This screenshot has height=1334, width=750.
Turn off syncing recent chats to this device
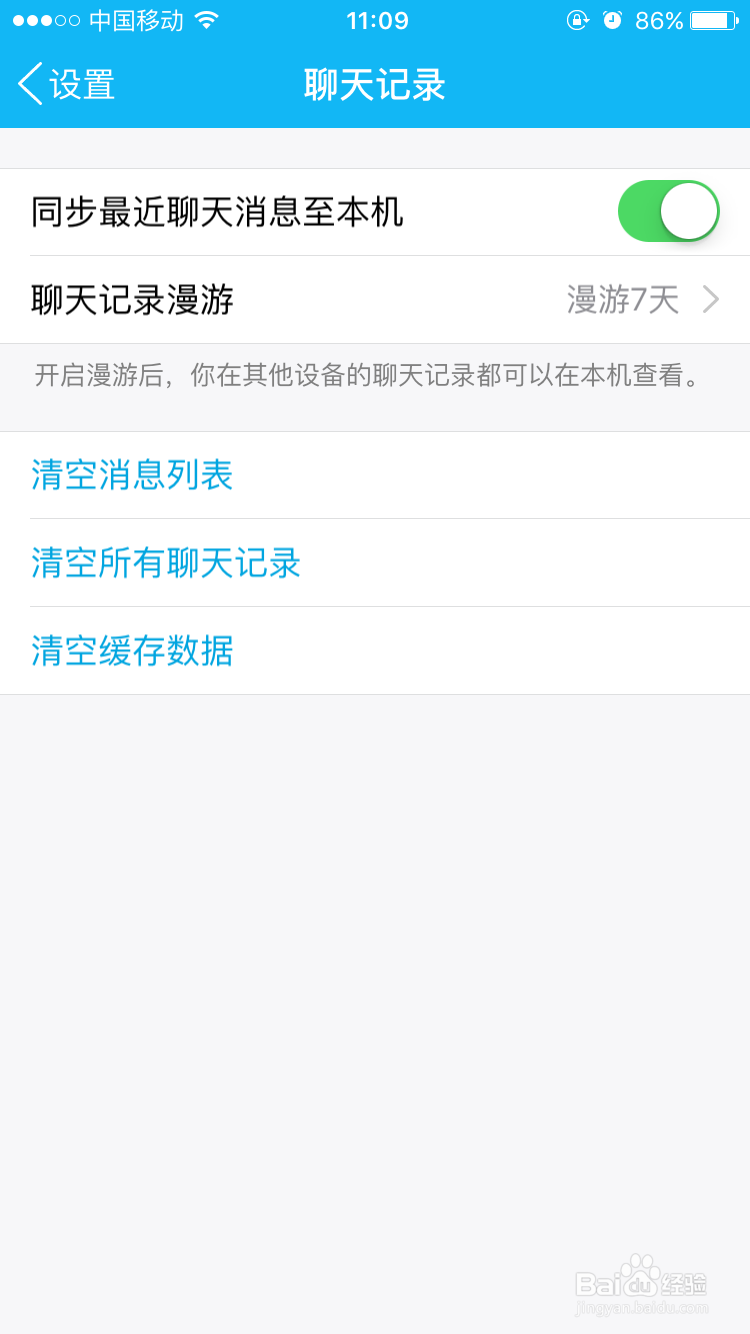pos(668,211)
